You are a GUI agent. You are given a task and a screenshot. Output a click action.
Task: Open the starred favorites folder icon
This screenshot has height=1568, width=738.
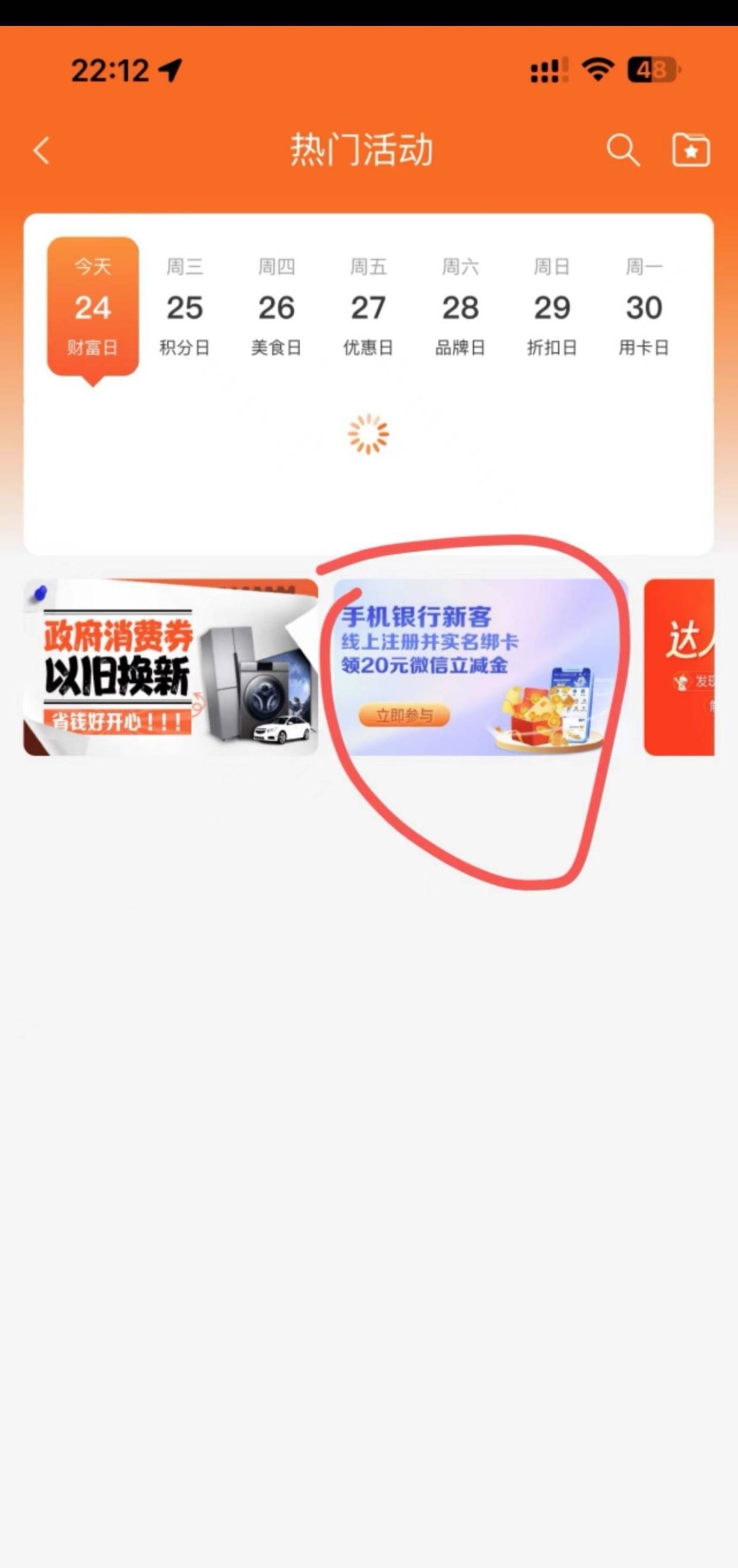pyautogui.click(x=691, y=151)
